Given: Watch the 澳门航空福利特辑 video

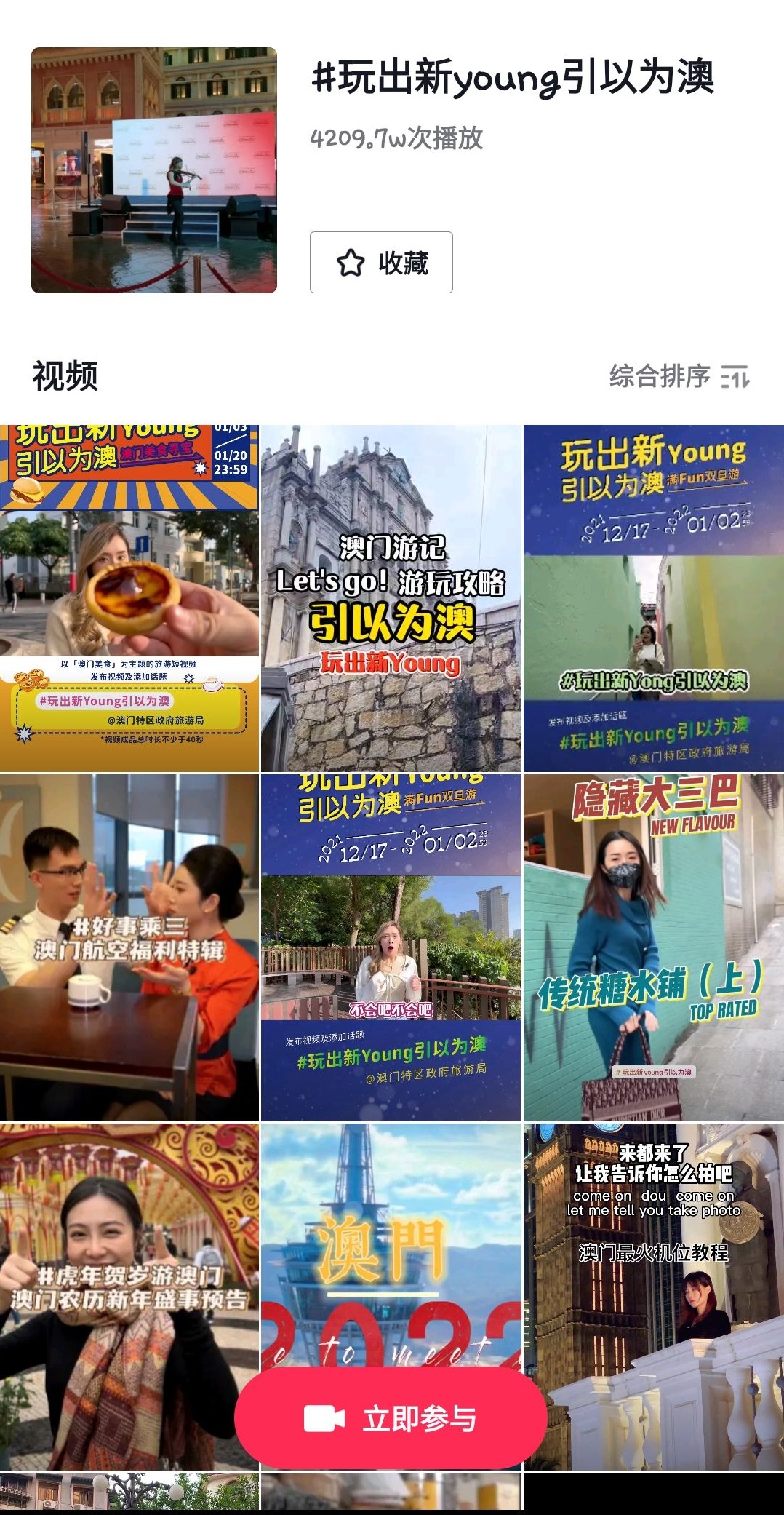Looking at the screenshot, I should pyautogui.click(x=129, y=947).
